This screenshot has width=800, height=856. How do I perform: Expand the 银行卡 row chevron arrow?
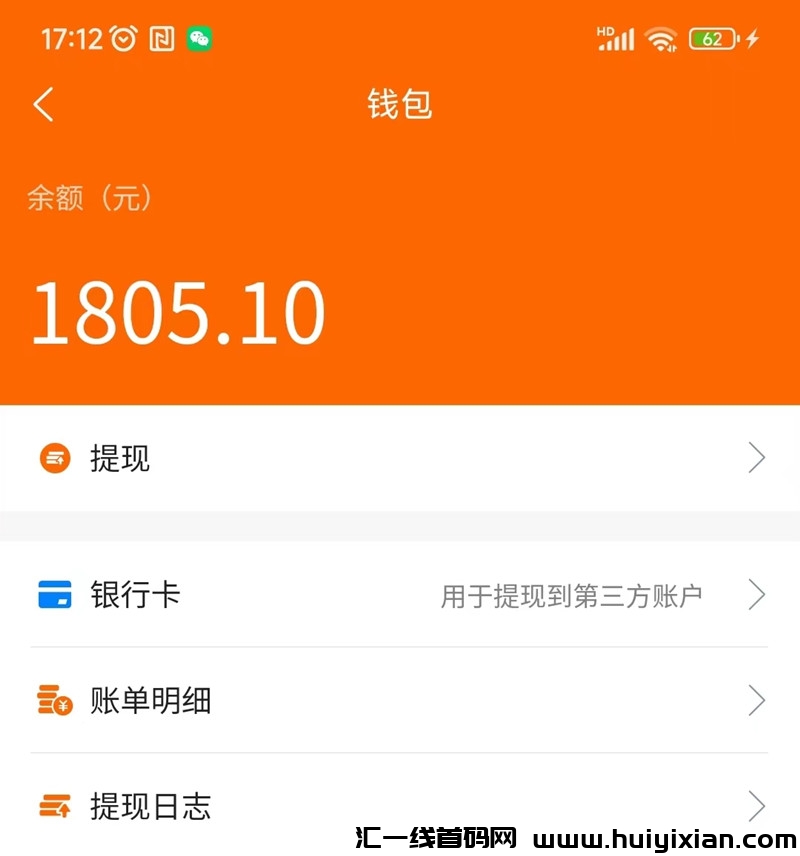click(x=758, y=594)
